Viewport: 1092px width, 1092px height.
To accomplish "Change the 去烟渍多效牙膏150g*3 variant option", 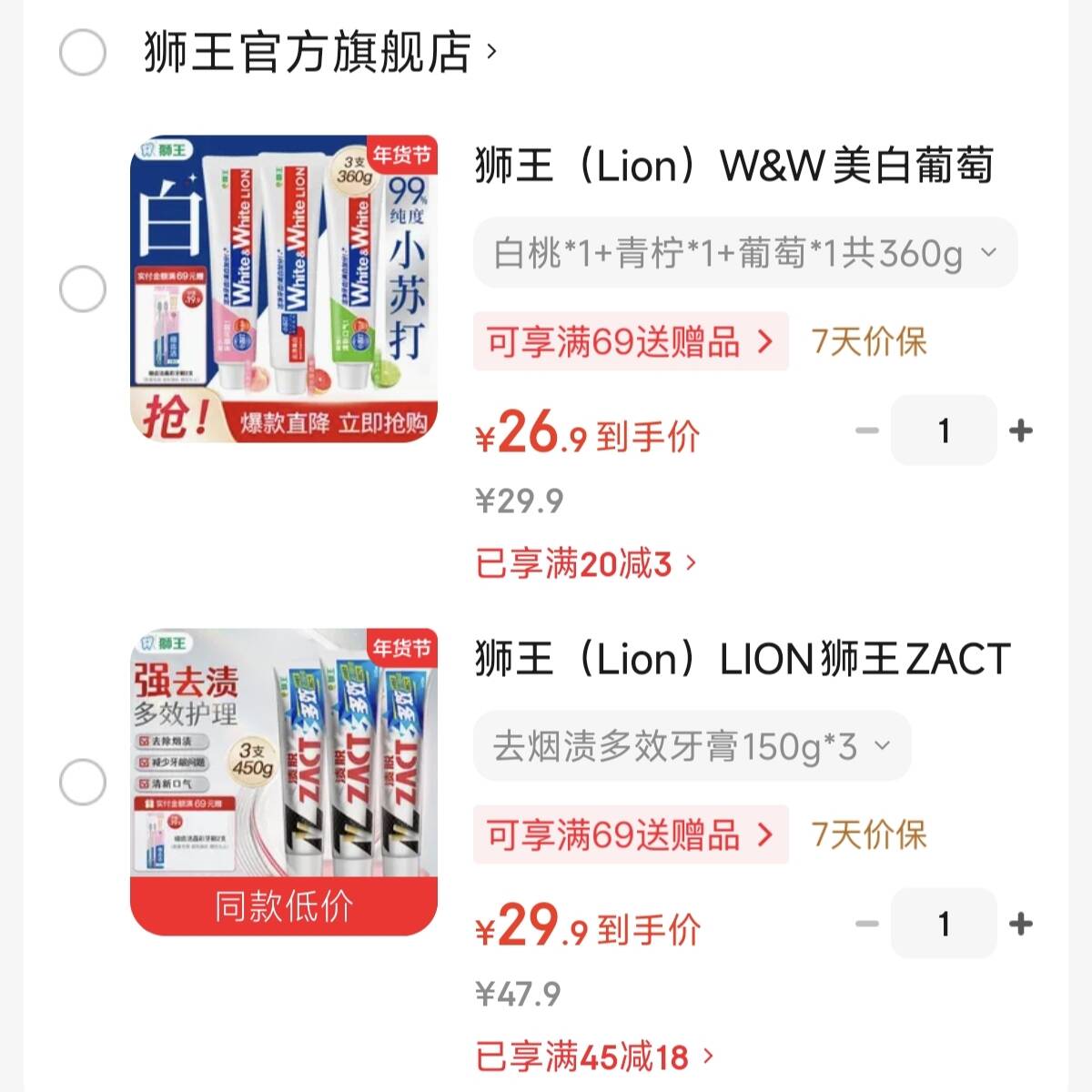I will 692,746.
